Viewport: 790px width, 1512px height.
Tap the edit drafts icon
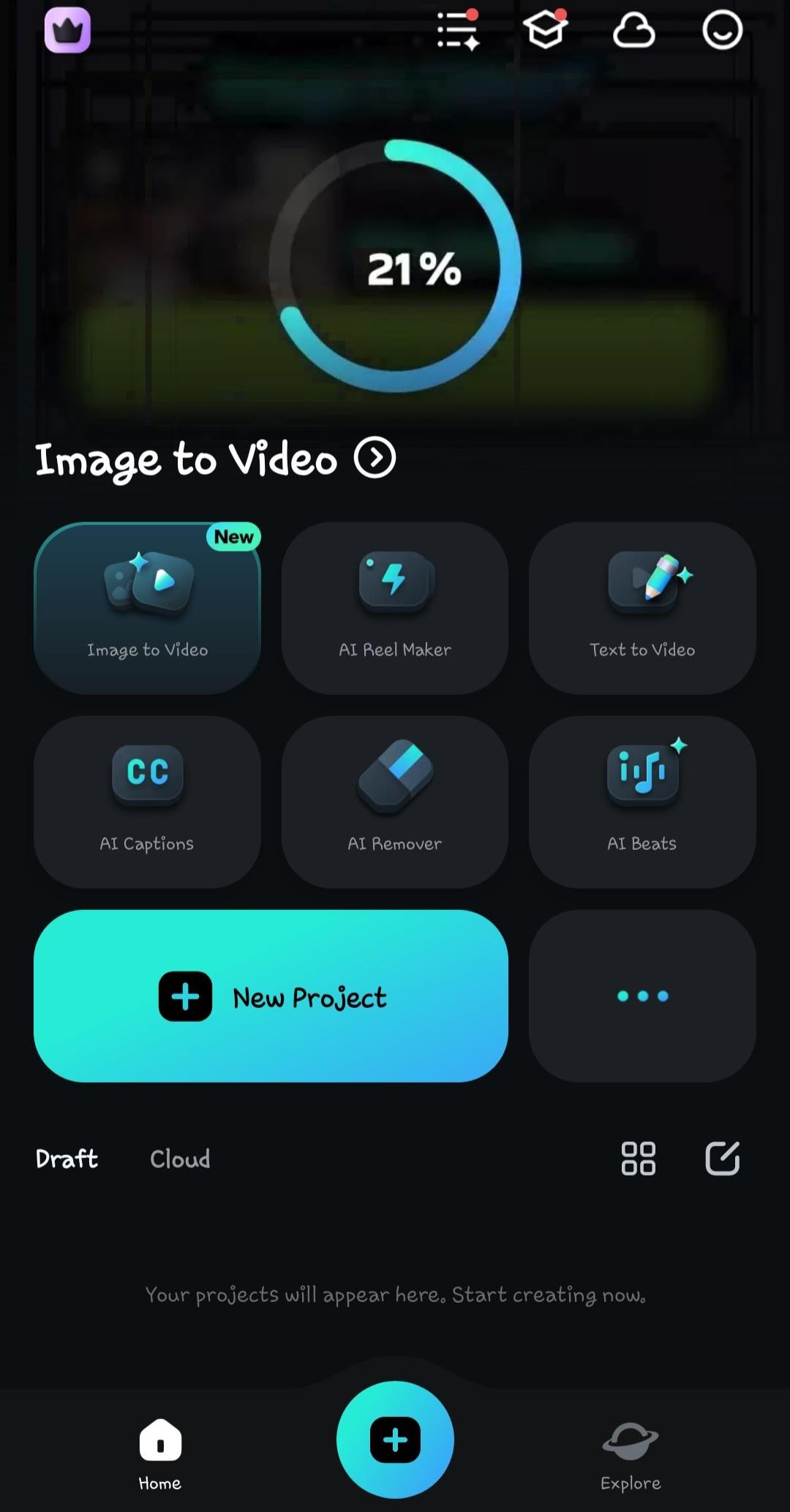[x=722, y=1159]
